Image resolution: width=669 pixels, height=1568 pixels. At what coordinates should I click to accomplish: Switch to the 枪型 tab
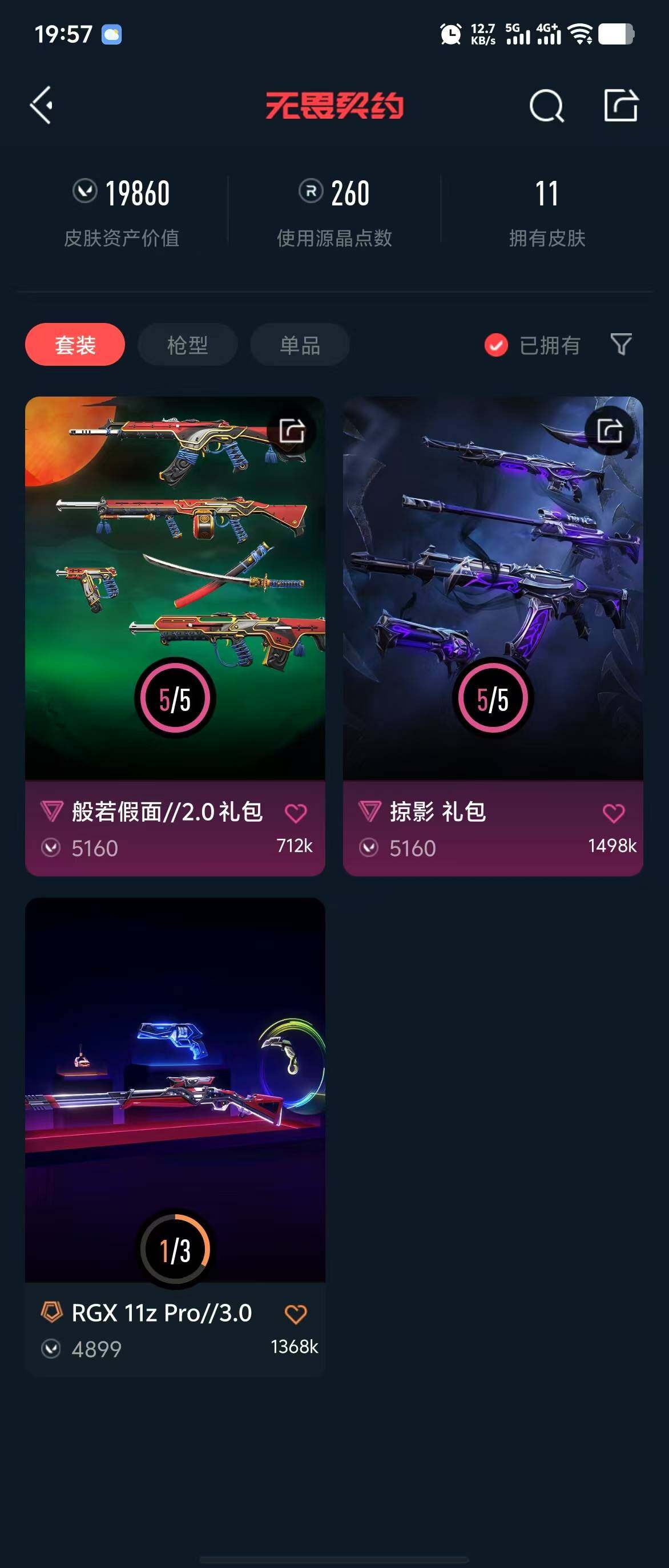(x=187, y=345)
